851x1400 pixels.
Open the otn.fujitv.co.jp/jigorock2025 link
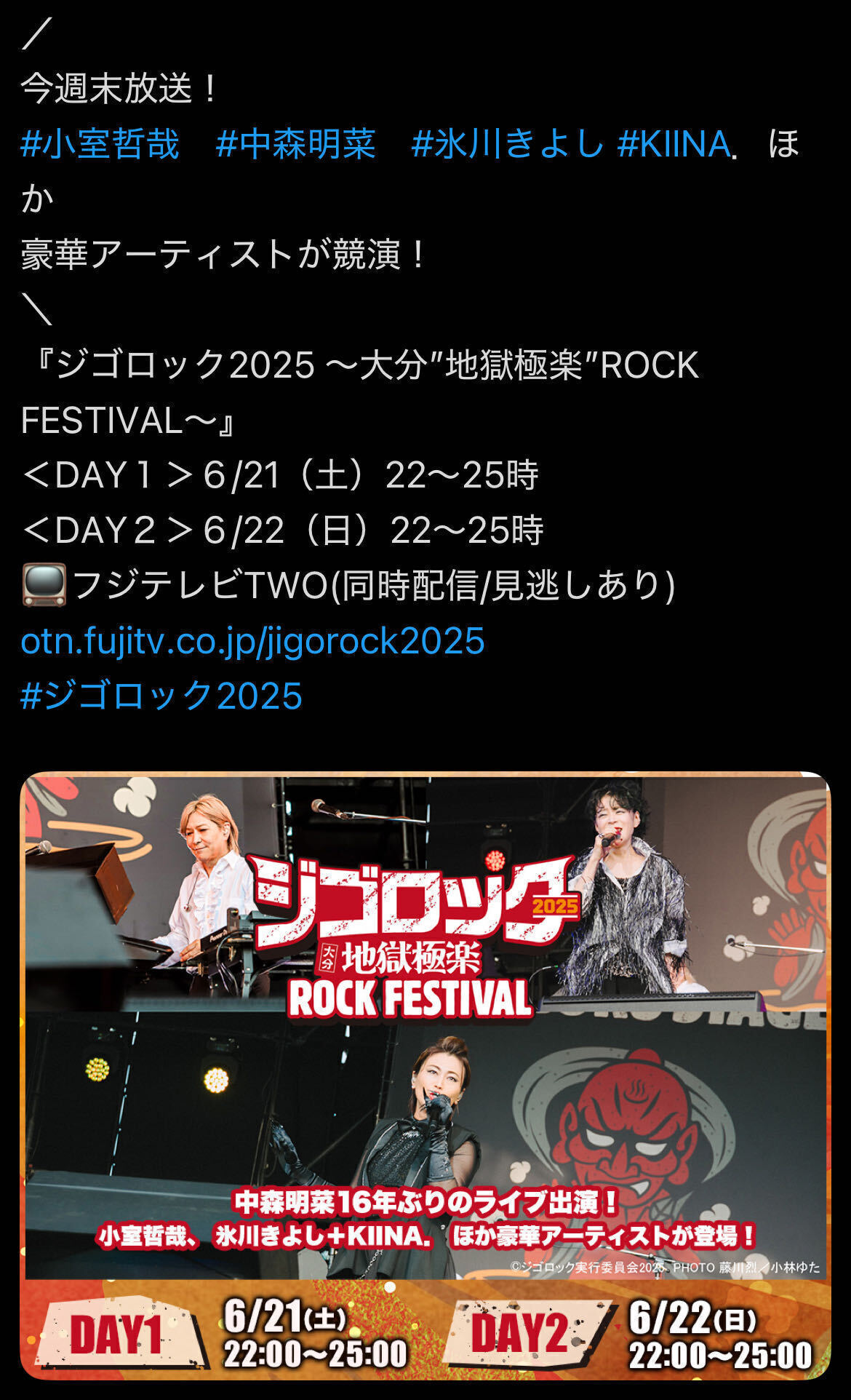point(252,641)
